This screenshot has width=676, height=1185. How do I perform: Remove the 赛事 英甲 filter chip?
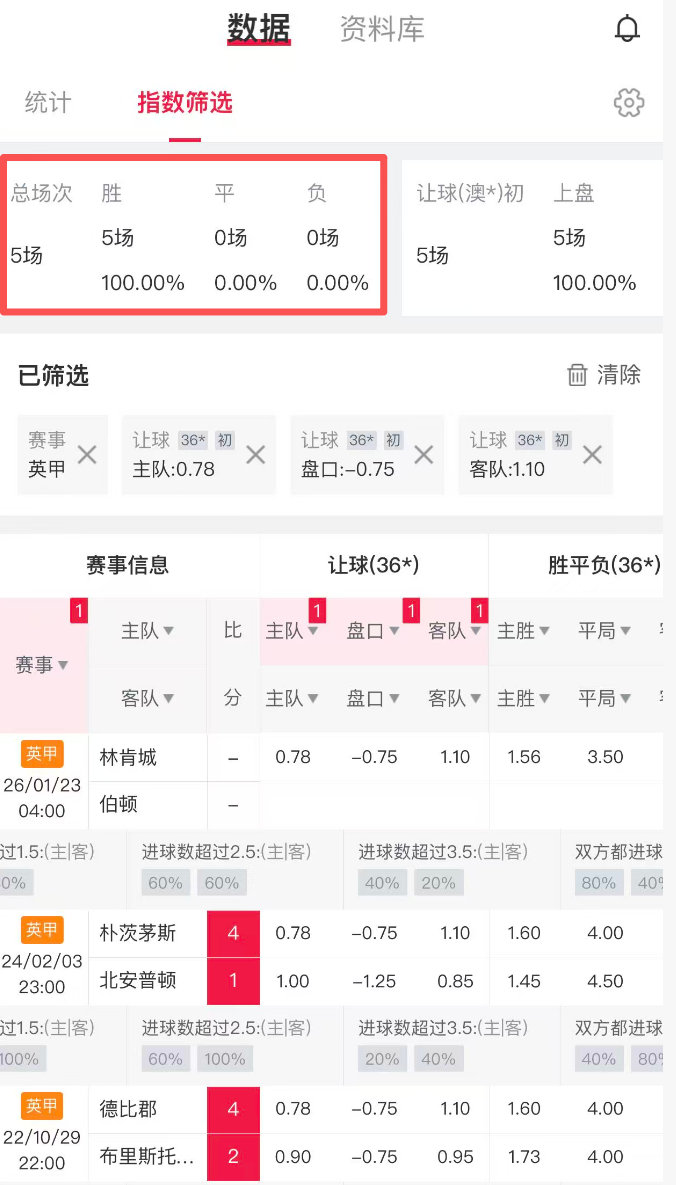(x=87, y=455)
